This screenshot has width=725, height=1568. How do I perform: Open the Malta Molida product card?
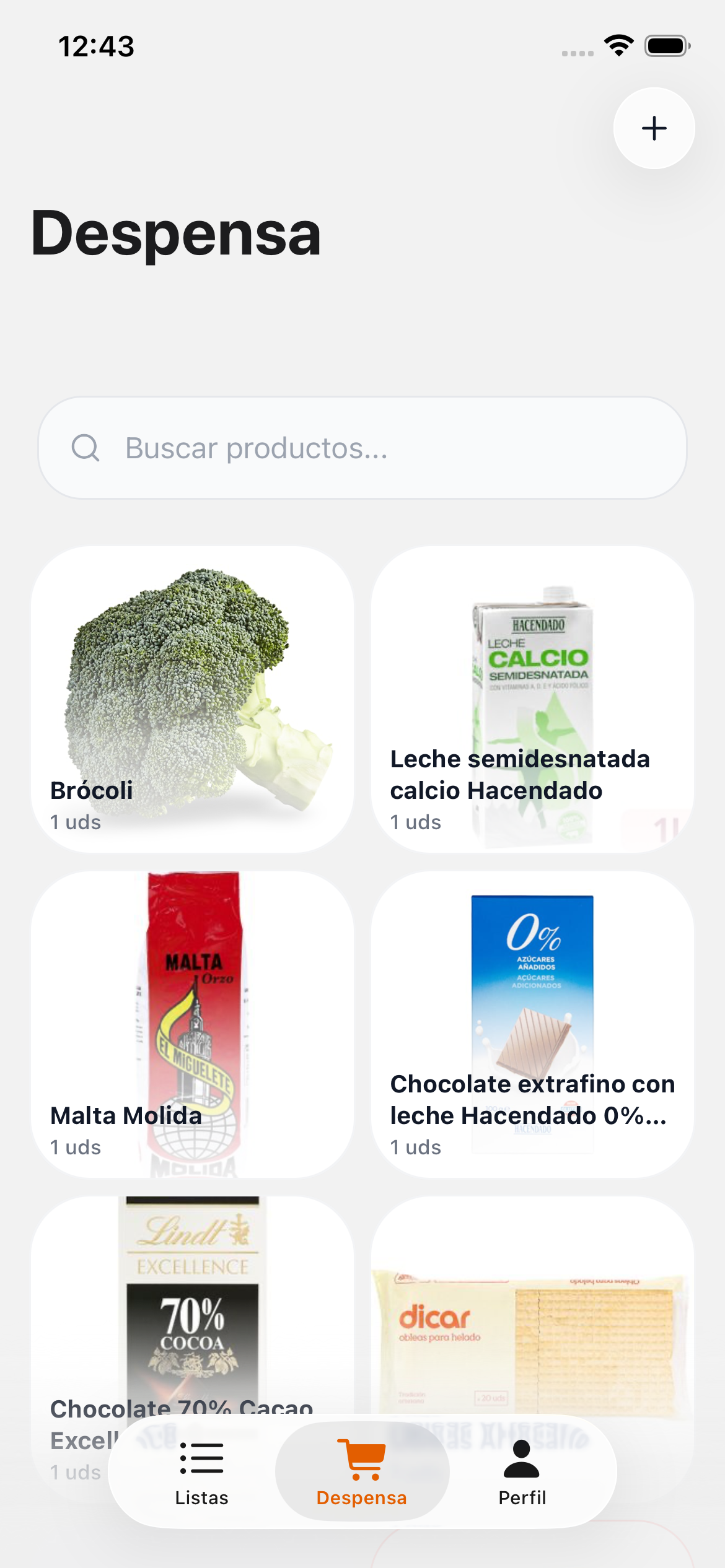pos(192,1024)
